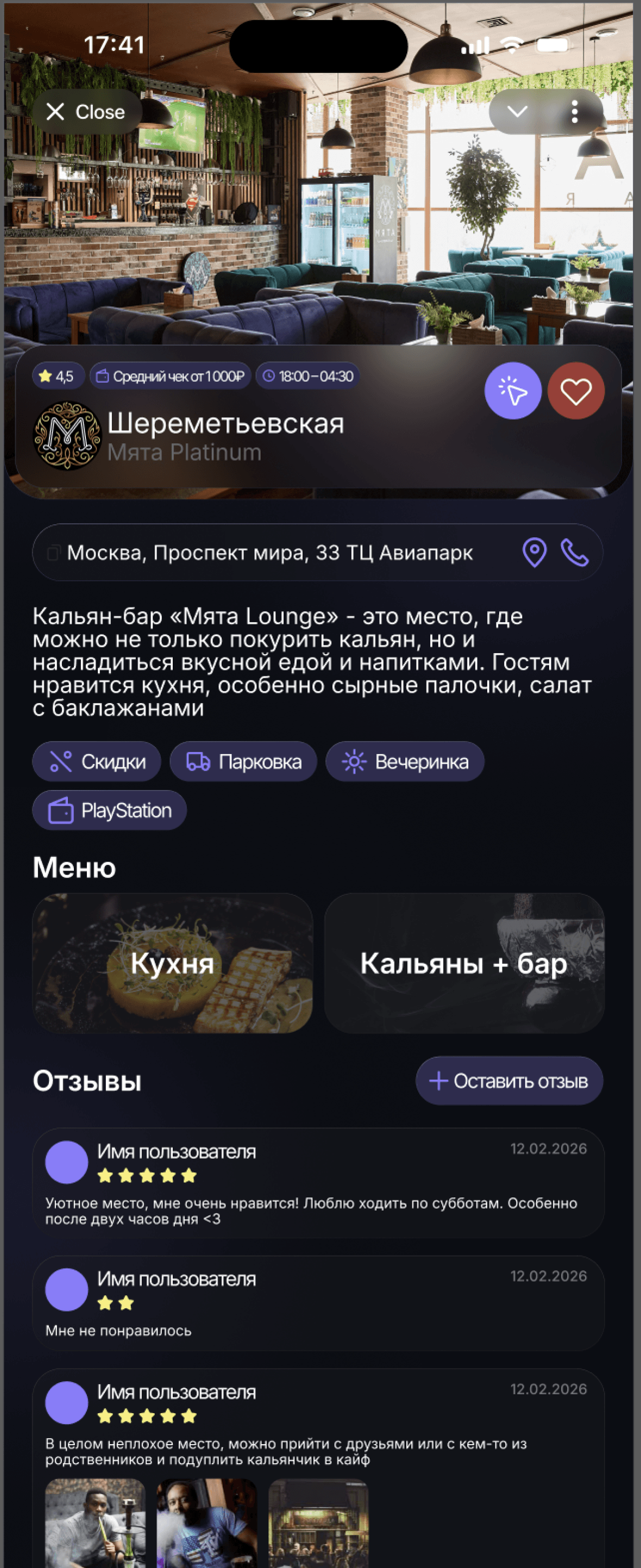Viewport: 641px width, 1568px height.
Task: Open the Кухня menu card
Action: 172,964
